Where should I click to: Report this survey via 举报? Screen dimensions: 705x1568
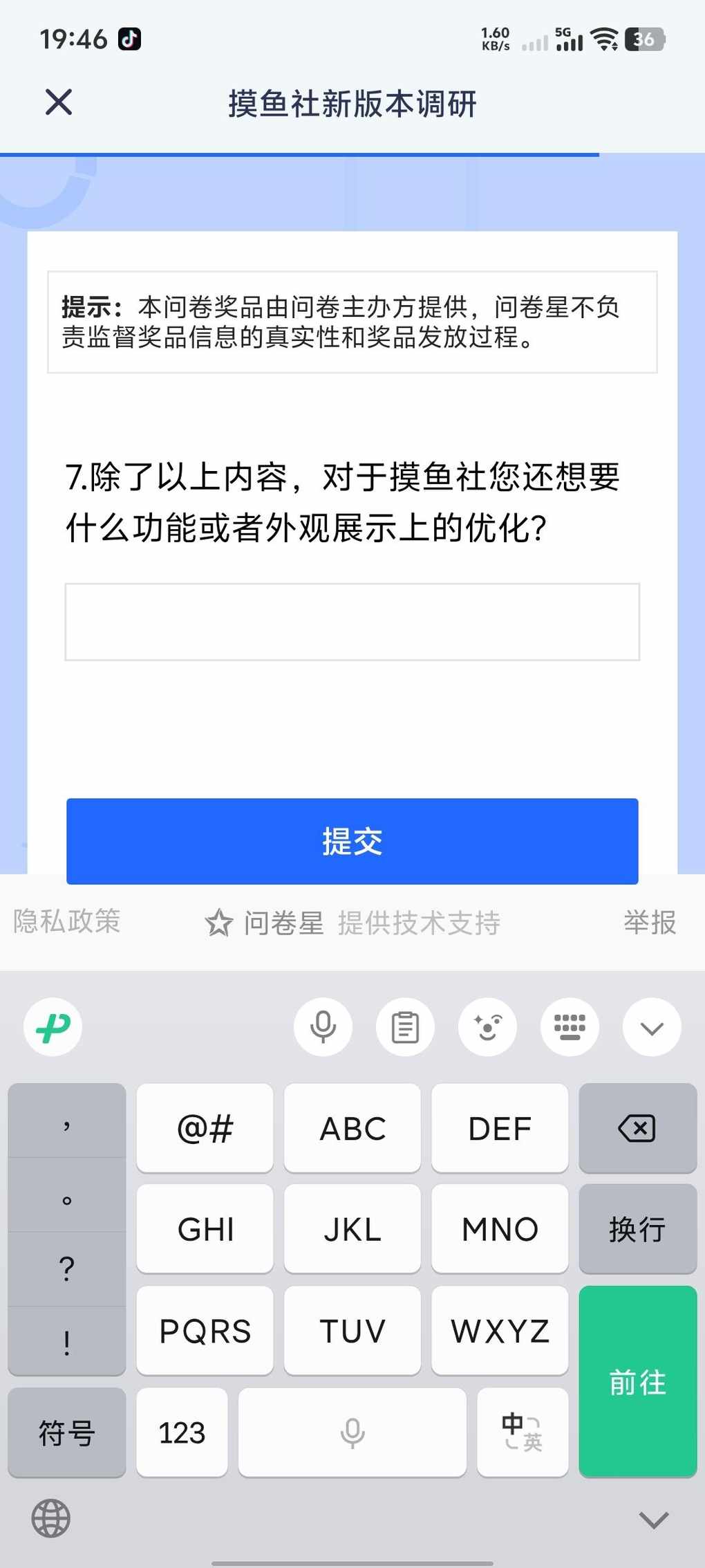[x=649, y=923]
